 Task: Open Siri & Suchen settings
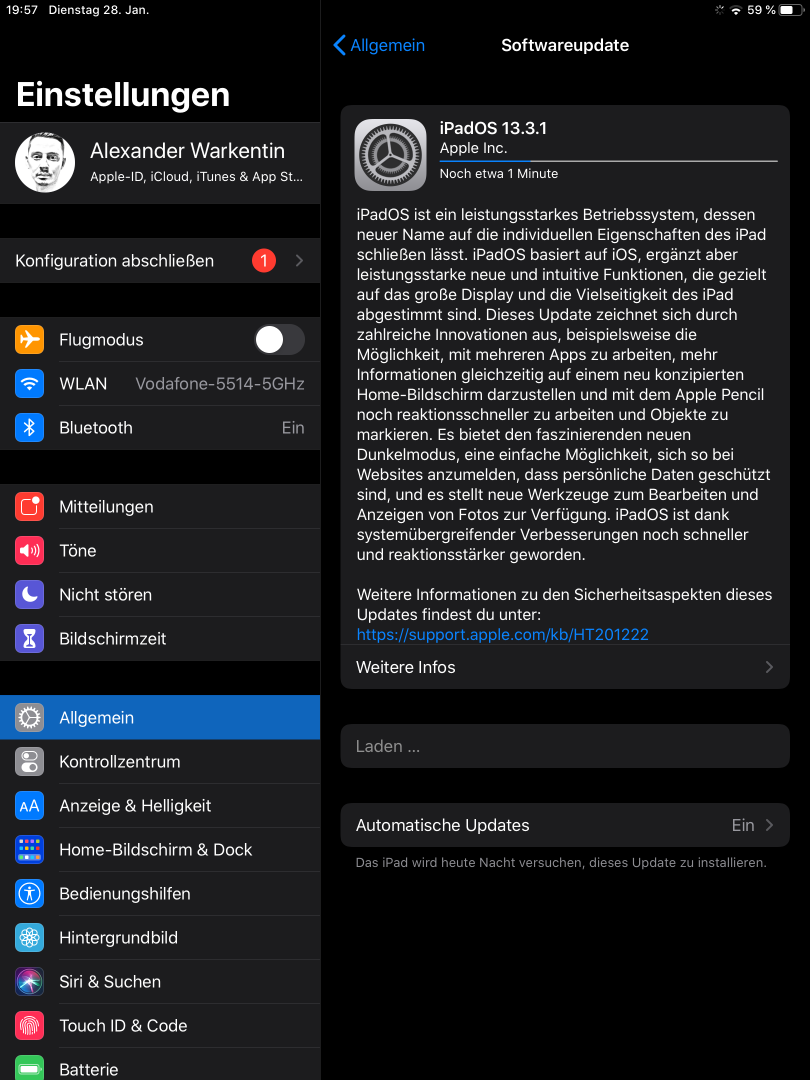160,982
